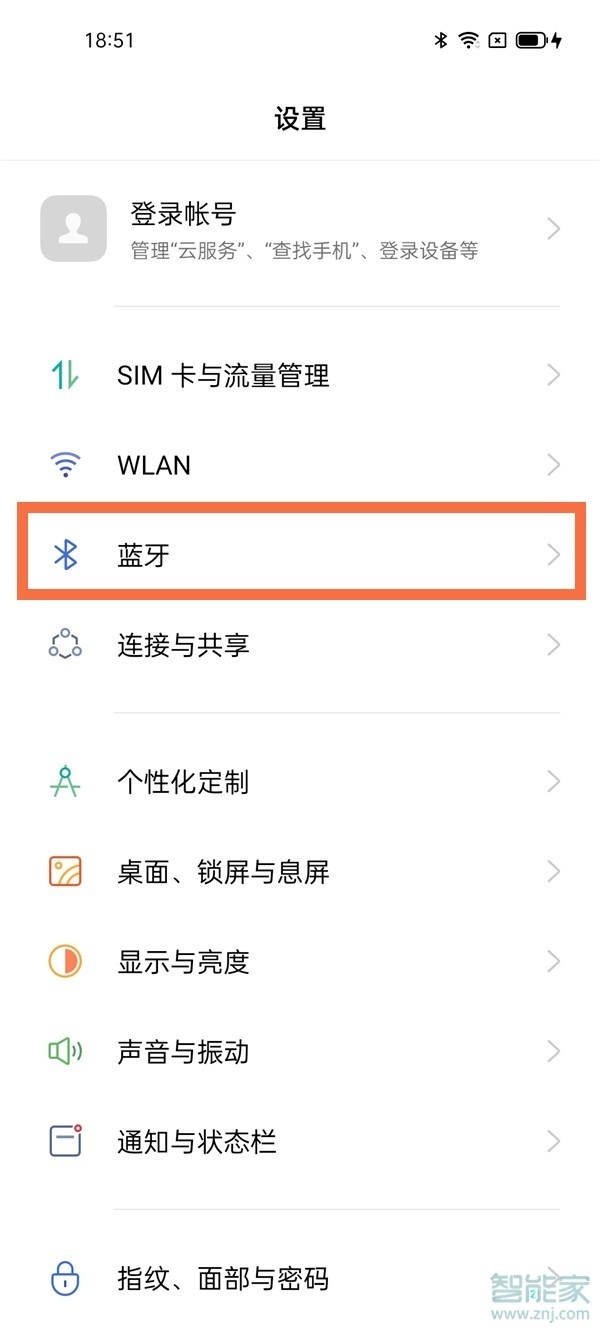Open SIM 卡与流量管理 settings
600x1333 pixels.
pos(300,376)
